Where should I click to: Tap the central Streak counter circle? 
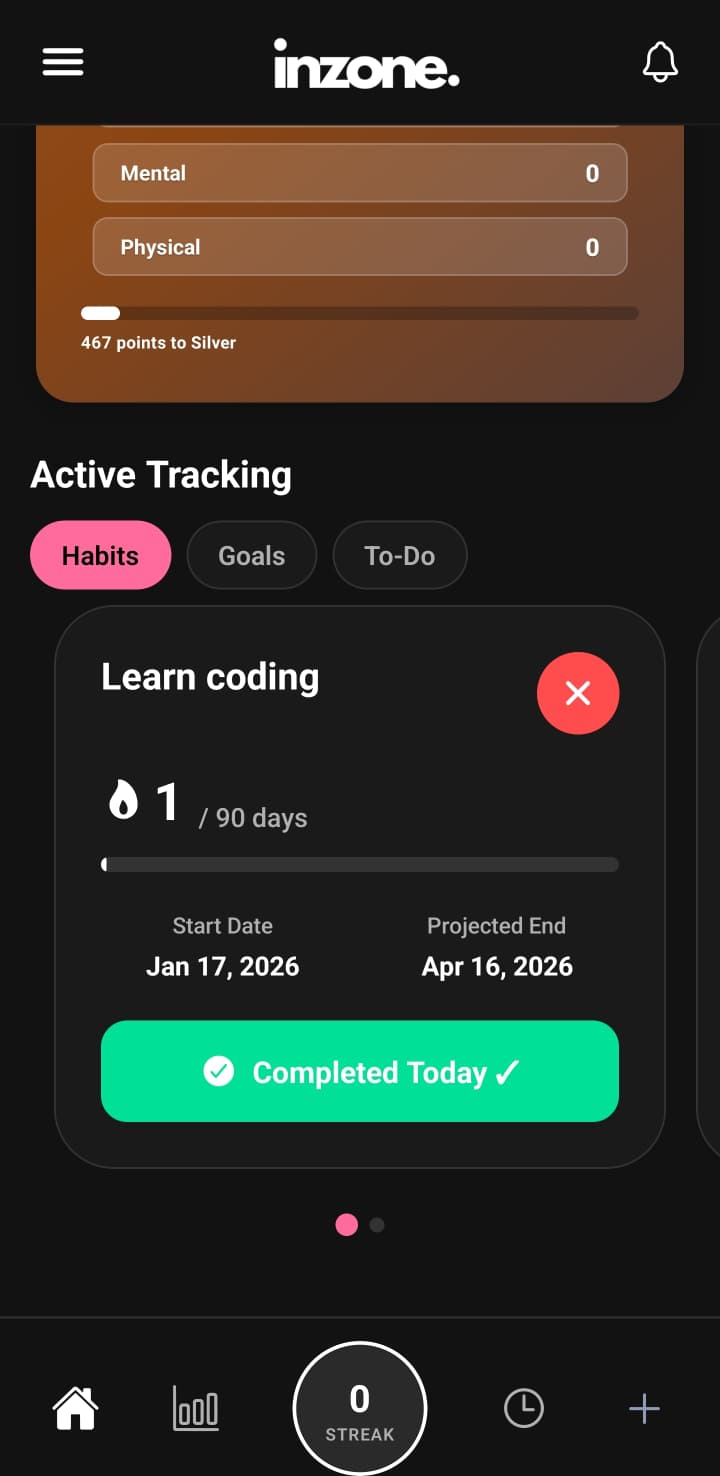[359, 1407]
